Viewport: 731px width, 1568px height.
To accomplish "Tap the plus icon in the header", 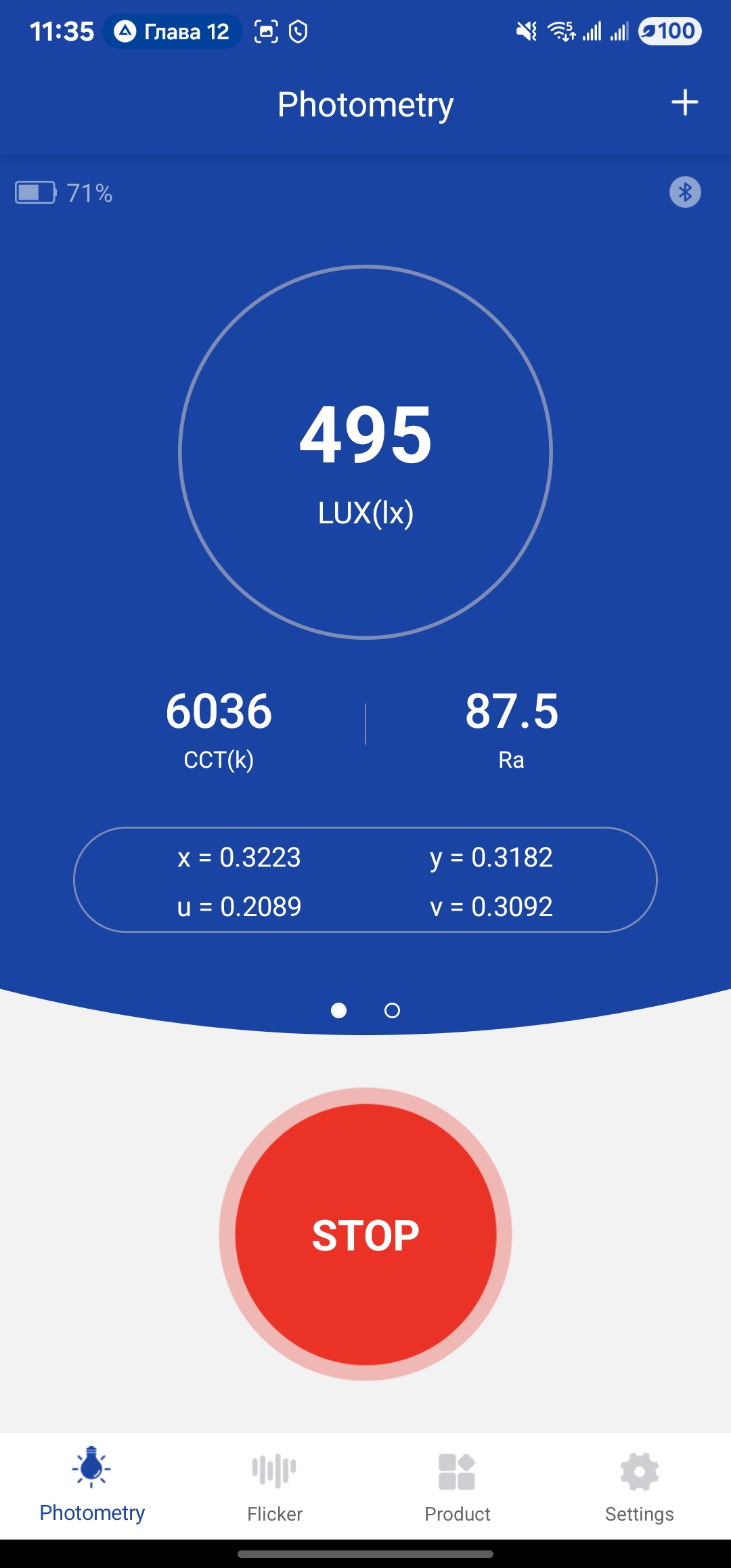I will tap(684, 103).
